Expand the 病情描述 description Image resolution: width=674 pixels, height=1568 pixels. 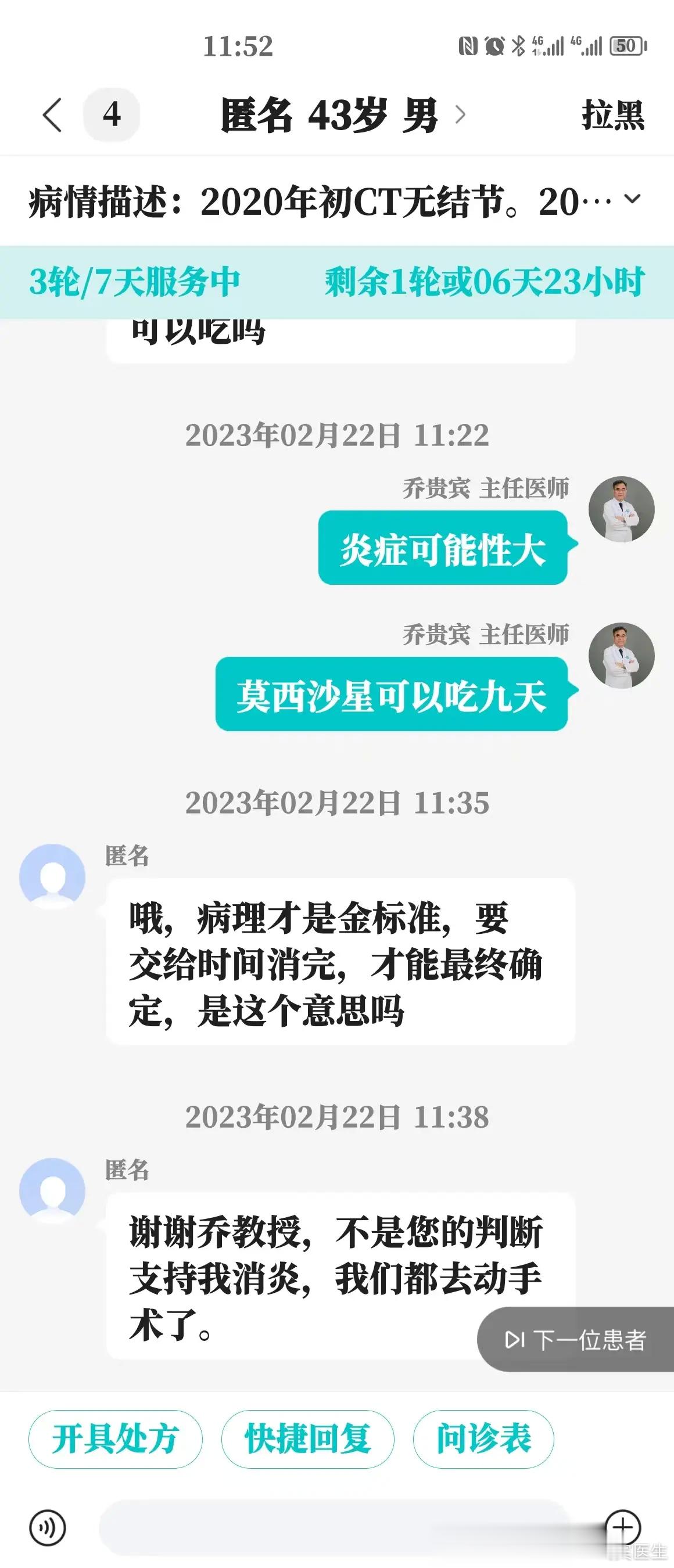point(633,200)
